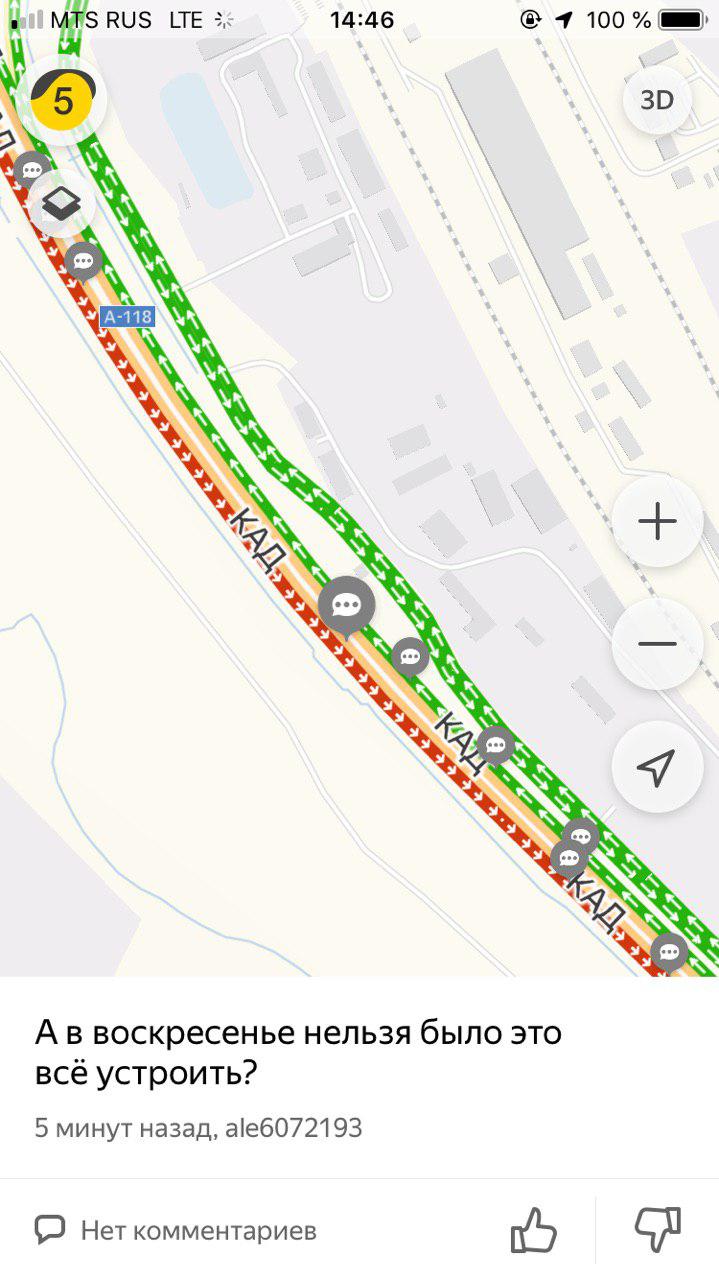Zoom out with the minus button
The width and height of the screenshot is (719, 1280).
pyautogui.click(x=657, y=643)
